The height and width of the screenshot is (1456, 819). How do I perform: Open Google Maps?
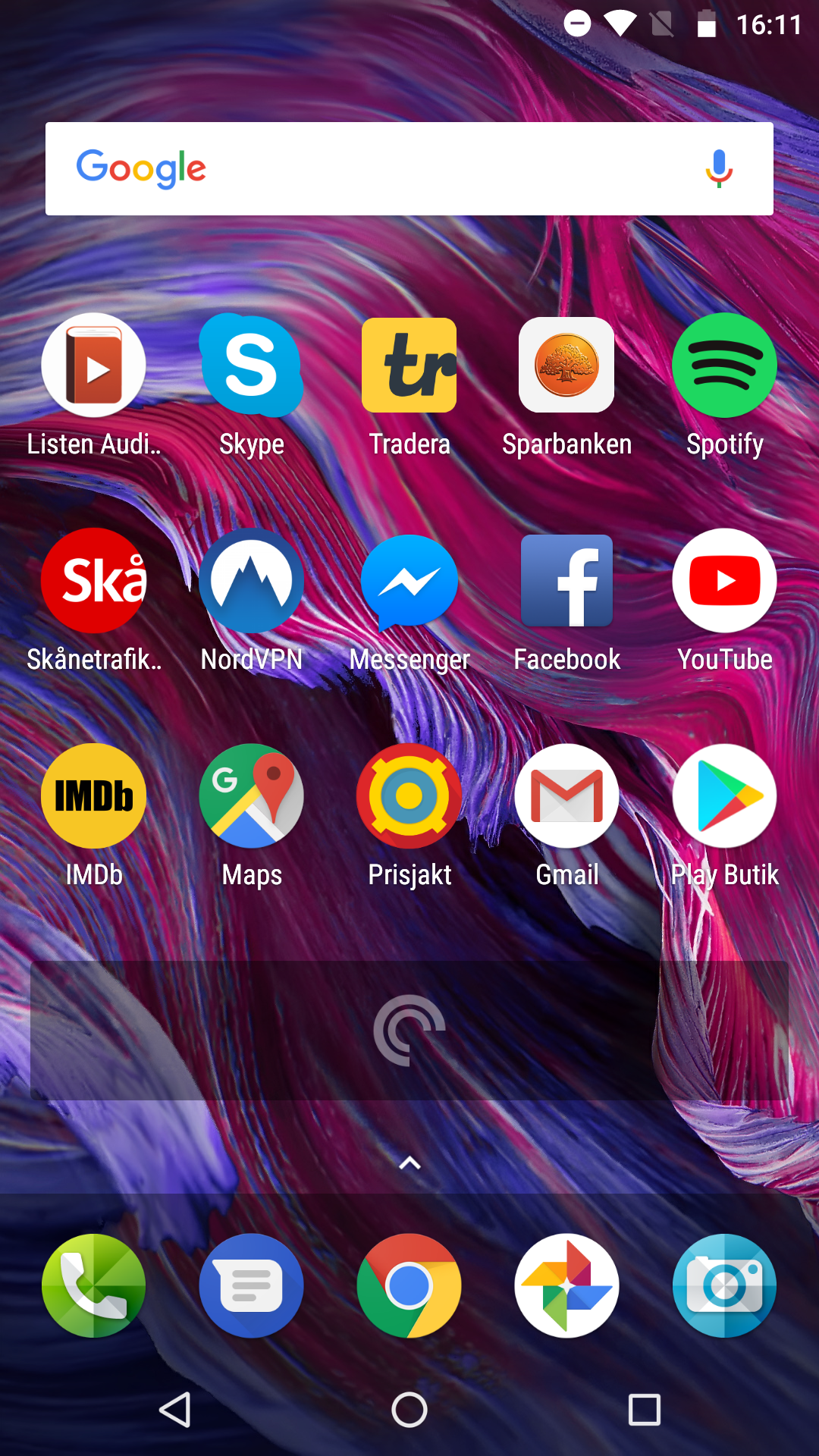pos(251,796)
